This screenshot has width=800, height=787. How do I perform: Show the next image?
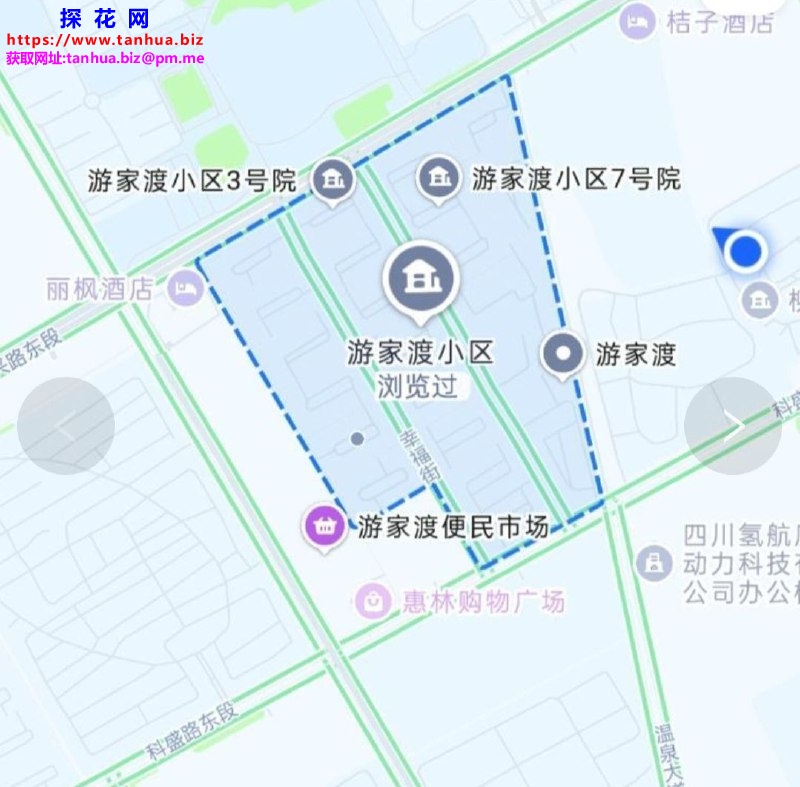733,425
